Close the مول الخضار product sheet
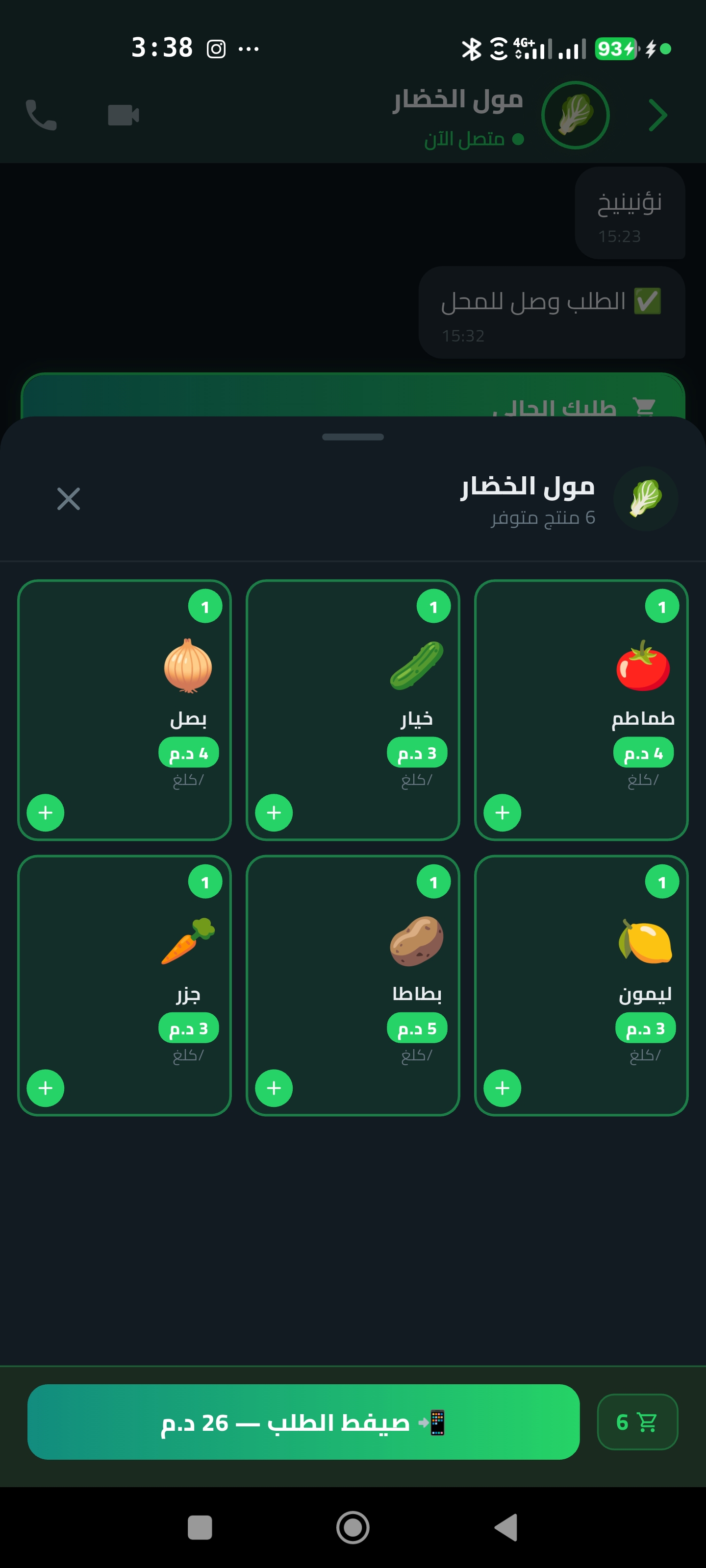The height and width of the screenshot is (1568, 706). pyautogui.click(x=68, y=499)
